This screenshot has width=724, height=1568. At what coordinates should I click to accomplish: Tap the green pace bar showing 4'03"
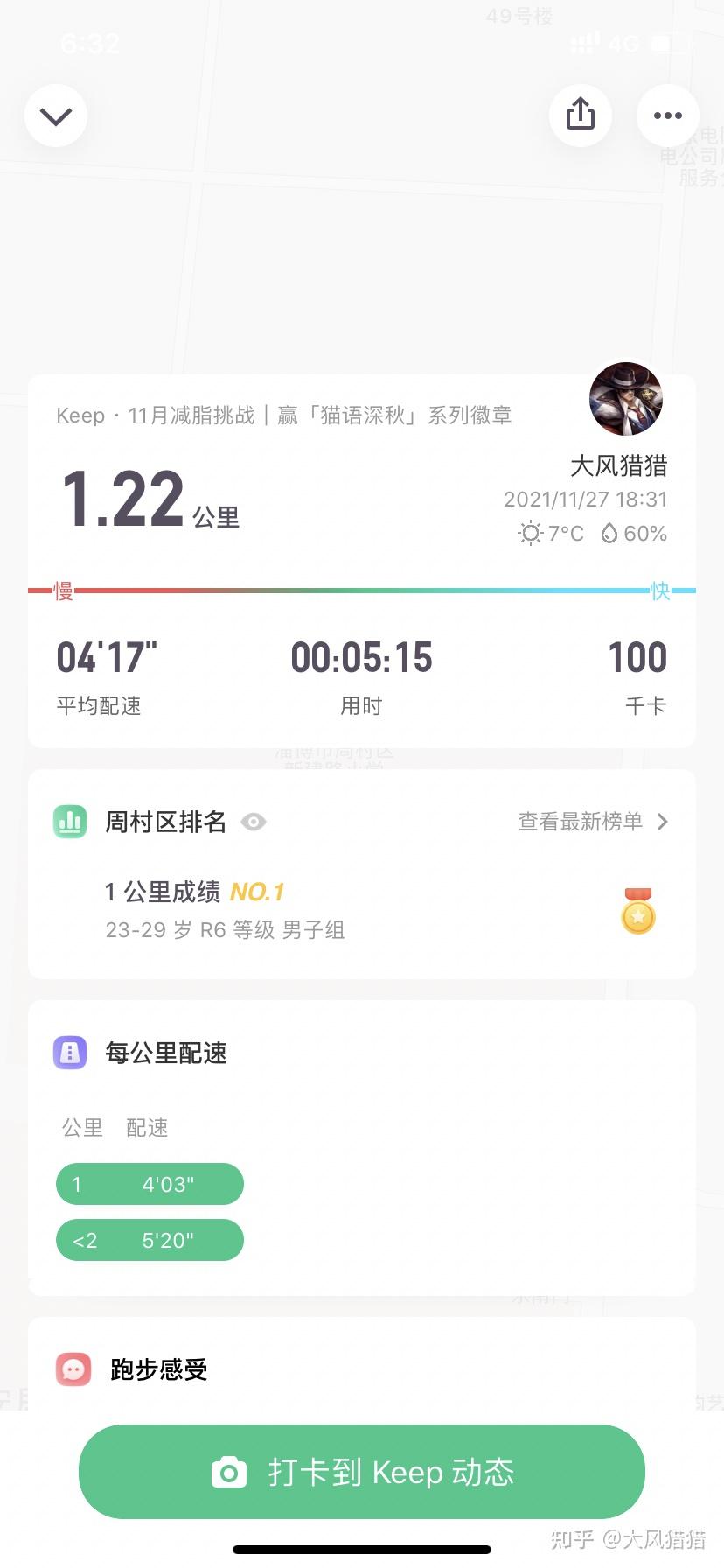(x=150, y=1183)
